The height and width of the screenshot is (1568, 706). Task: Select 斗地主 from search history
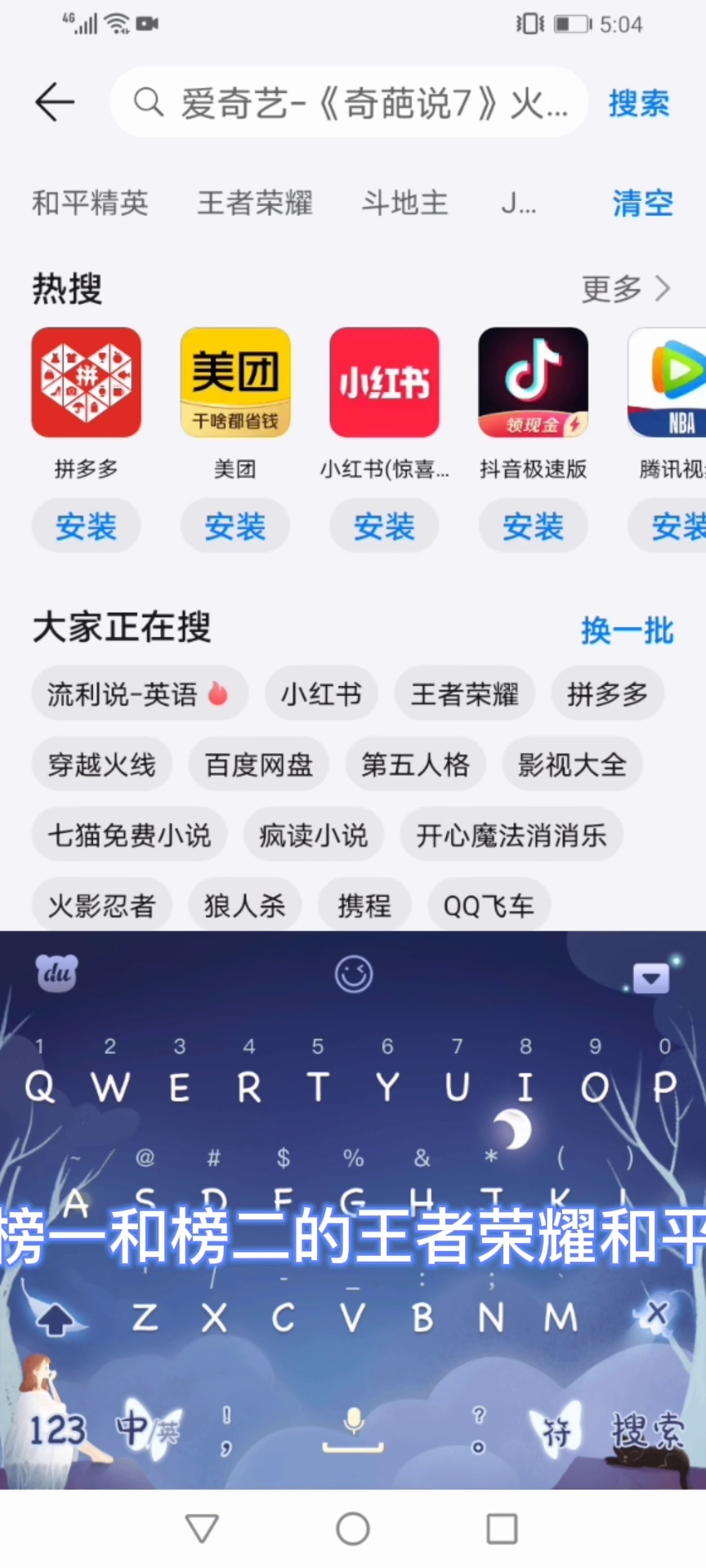(x=404, y=203)
